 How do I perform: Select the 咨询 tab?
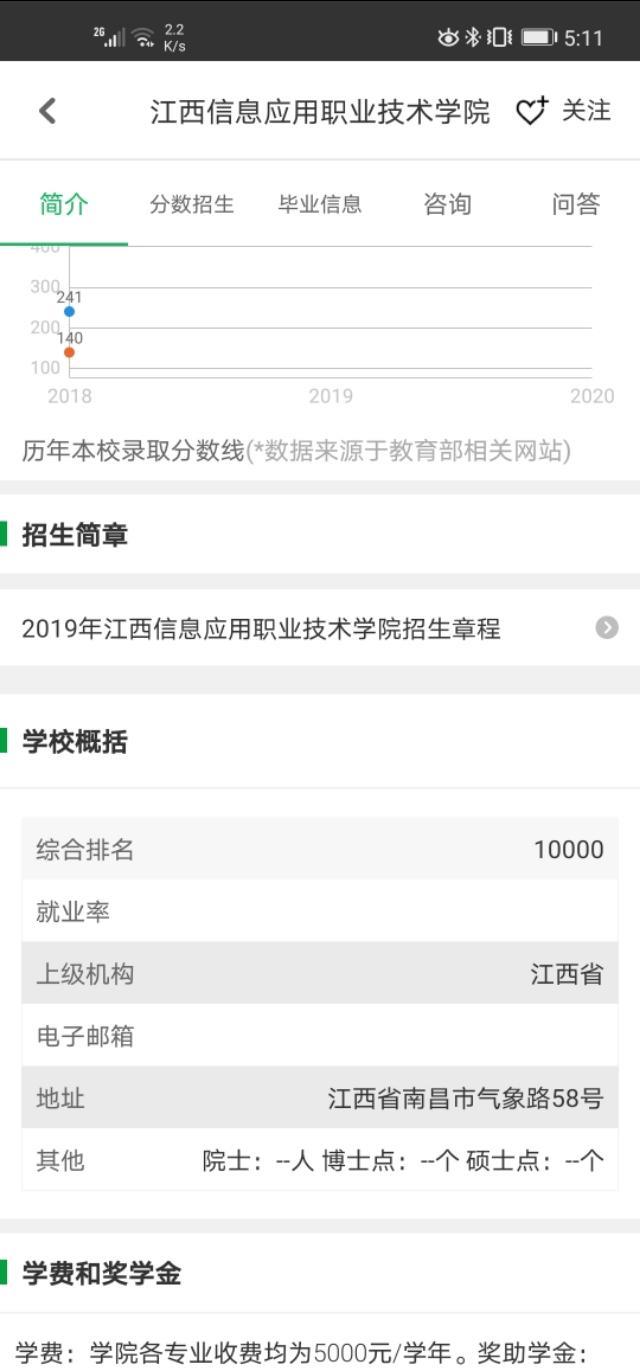(447, 205)
